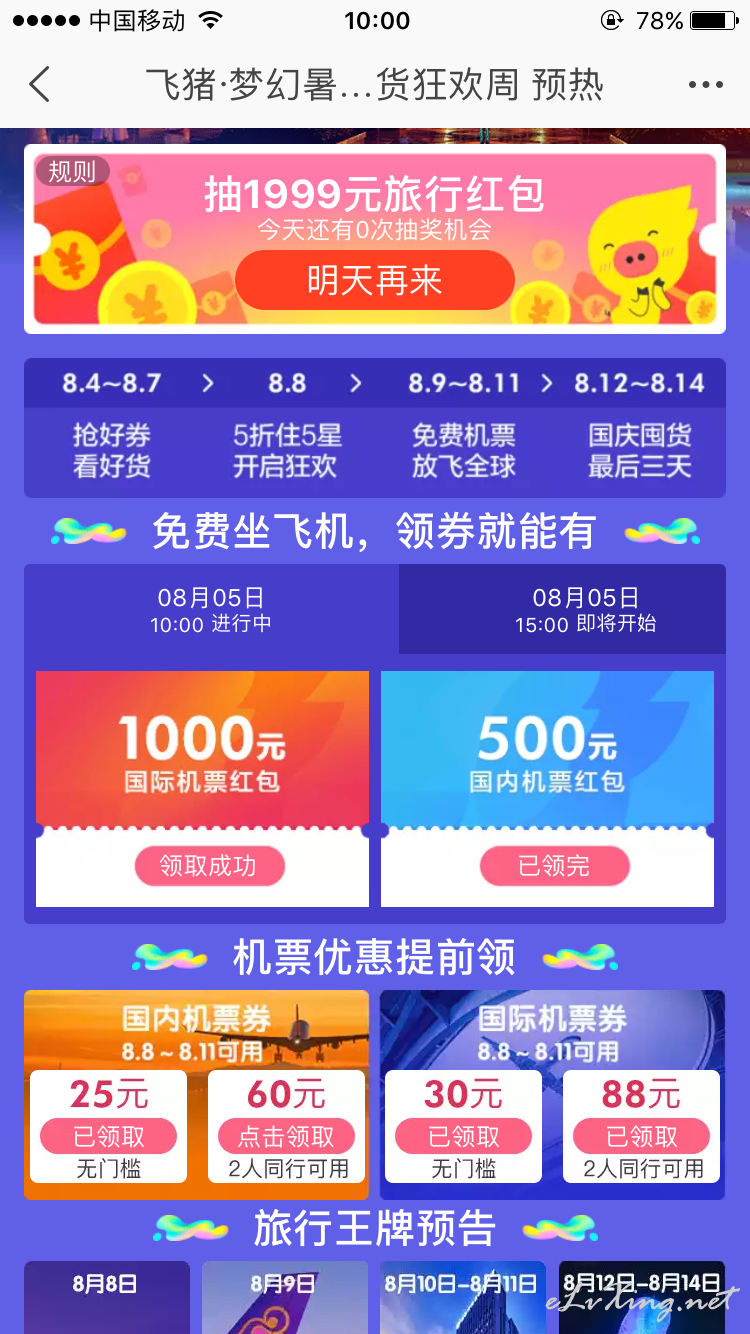The width and height of the screenshot is (750, 1334).
Task: Open the 规则 rules label
Action: pos(73,172)
